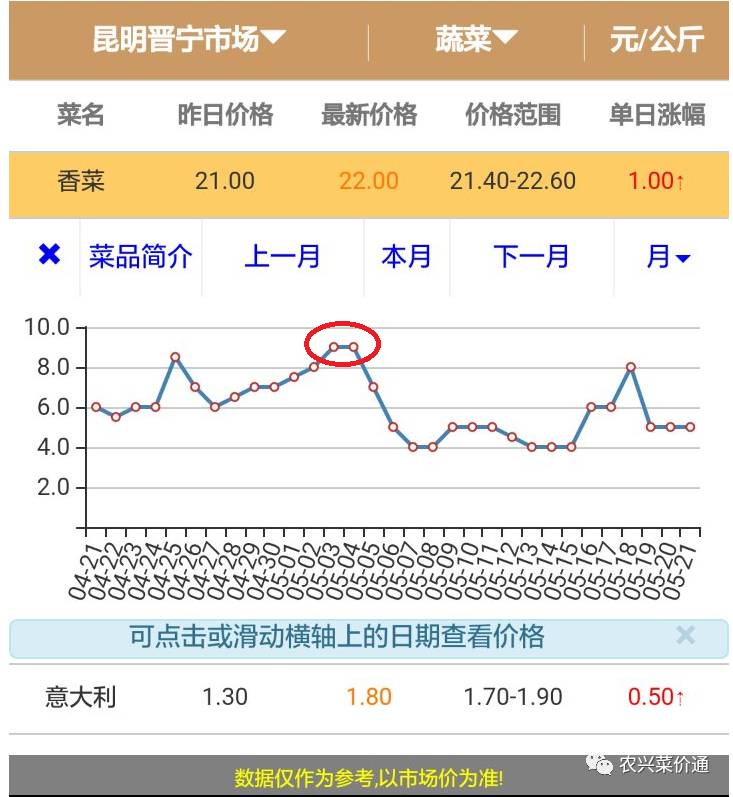Viewport: 733px width, 797px height.
Task: Open the 意大利 price row
Action: pyautogui.click(x=366, y=696)
